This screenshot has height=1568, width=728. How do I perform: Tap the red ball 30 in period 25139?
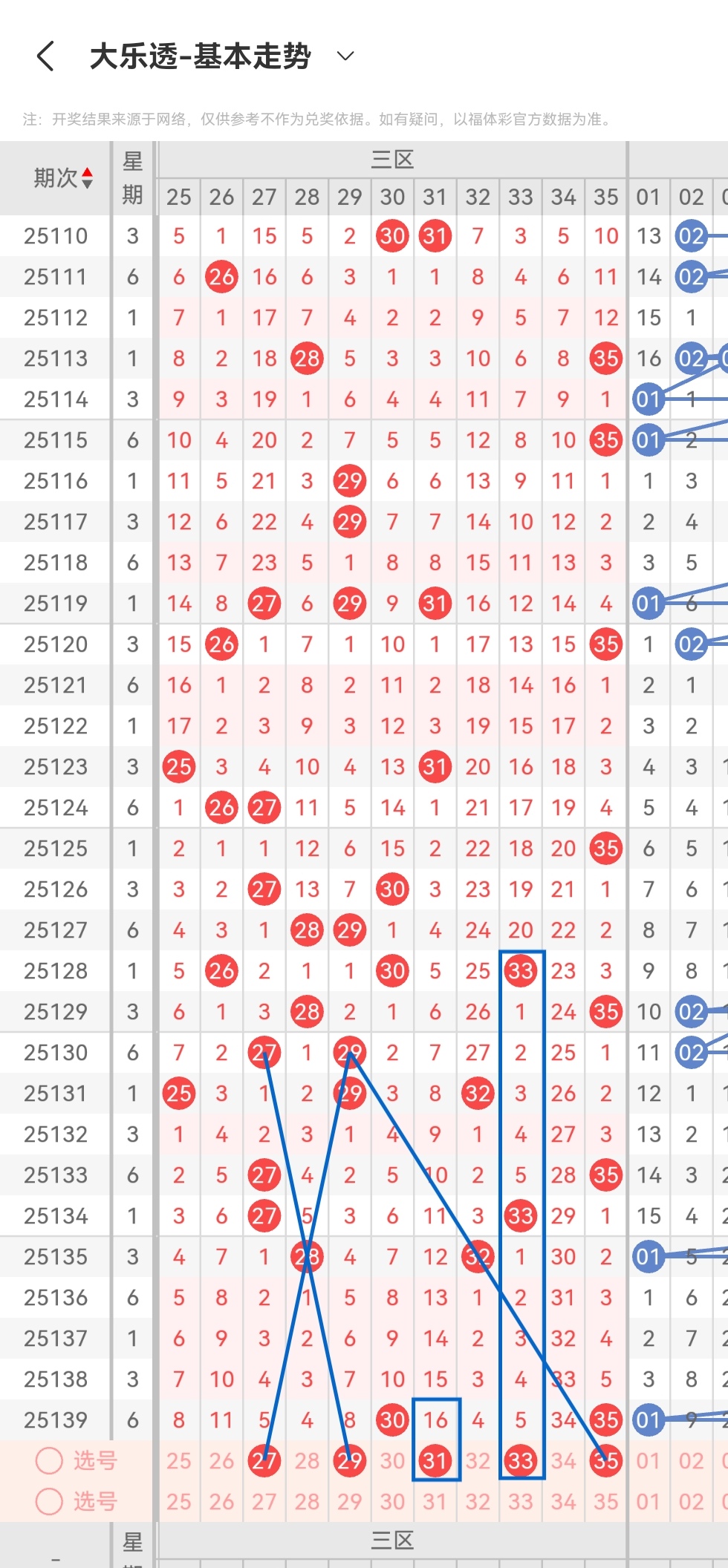392,1420
